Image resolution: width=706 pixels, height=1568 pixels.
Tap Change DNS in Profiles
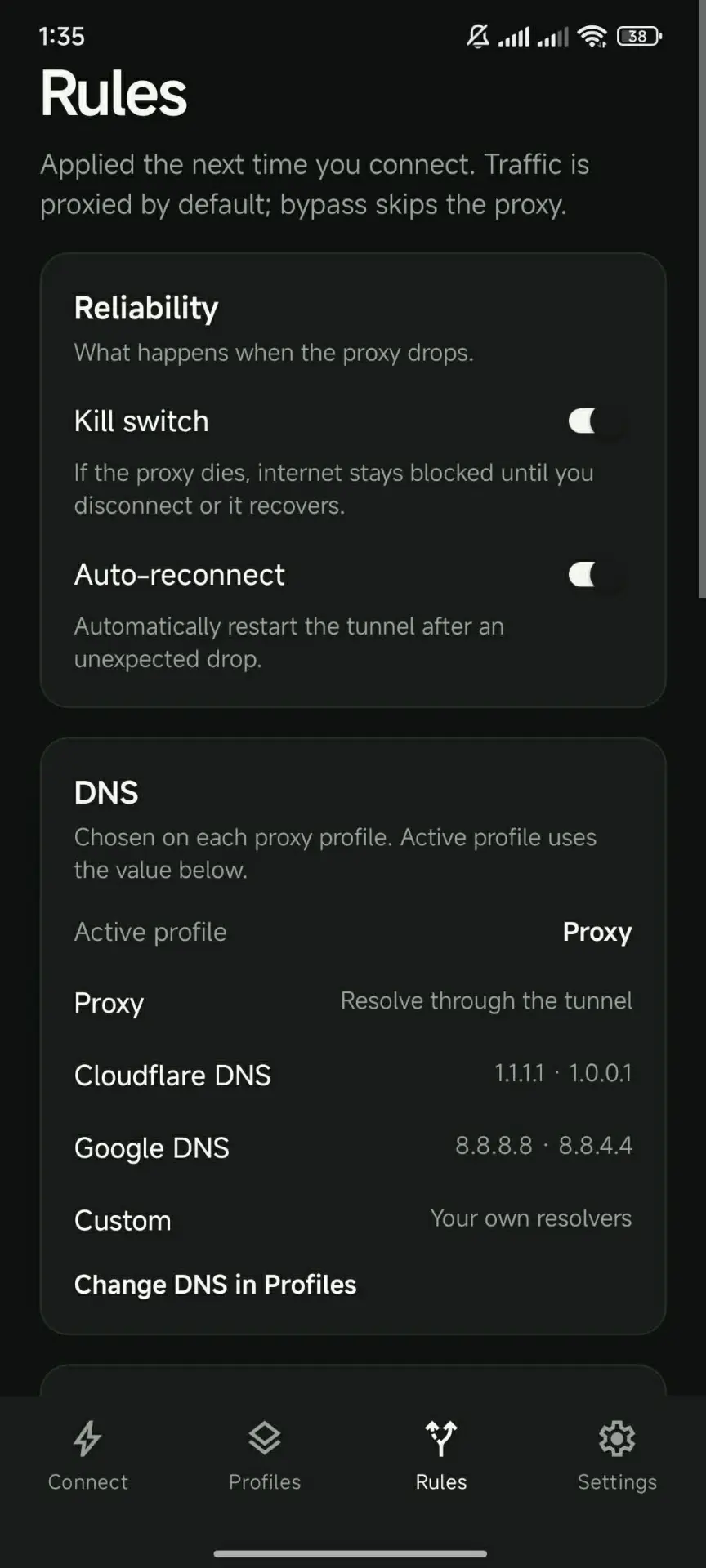(x=215, y=1285)
